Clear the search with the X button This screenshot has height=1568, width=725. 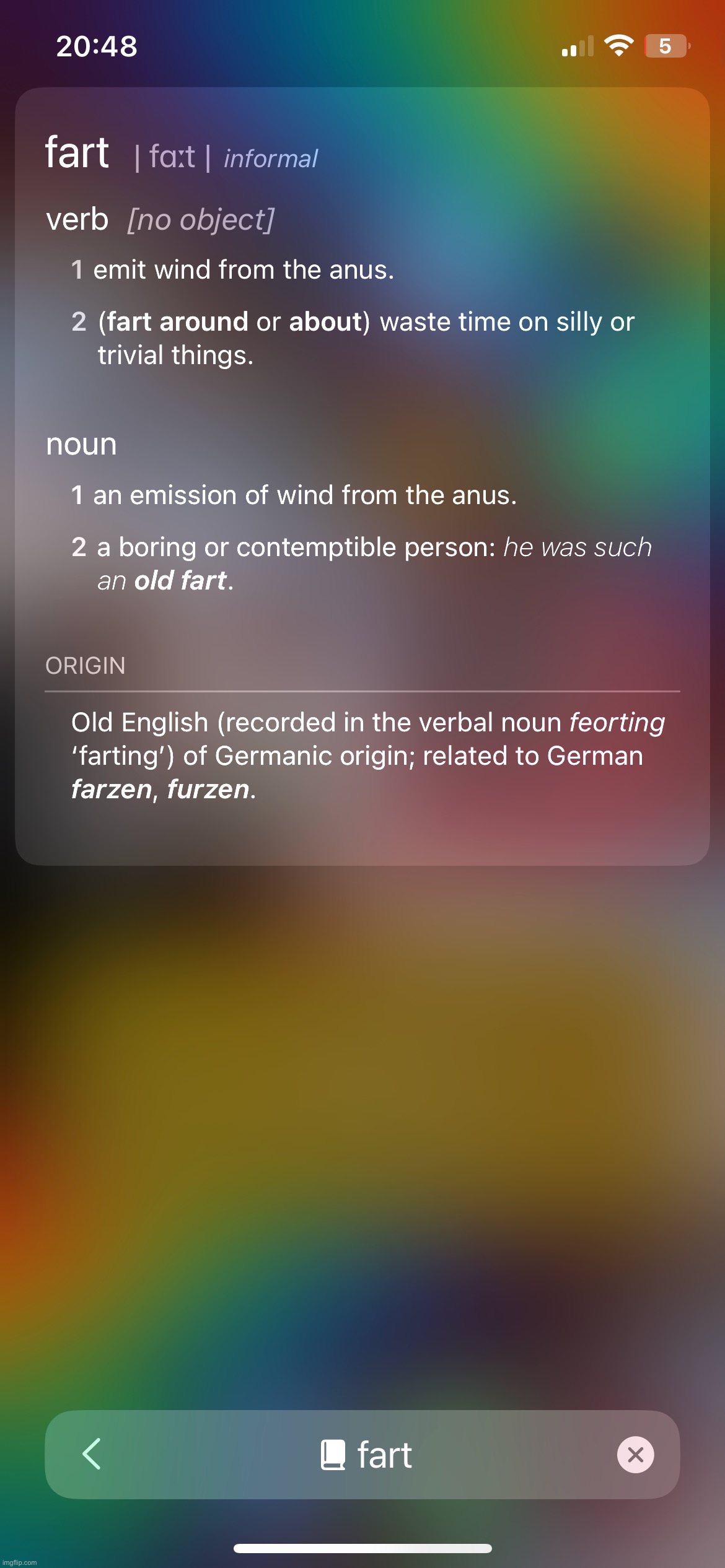(x=635, y=1454)
